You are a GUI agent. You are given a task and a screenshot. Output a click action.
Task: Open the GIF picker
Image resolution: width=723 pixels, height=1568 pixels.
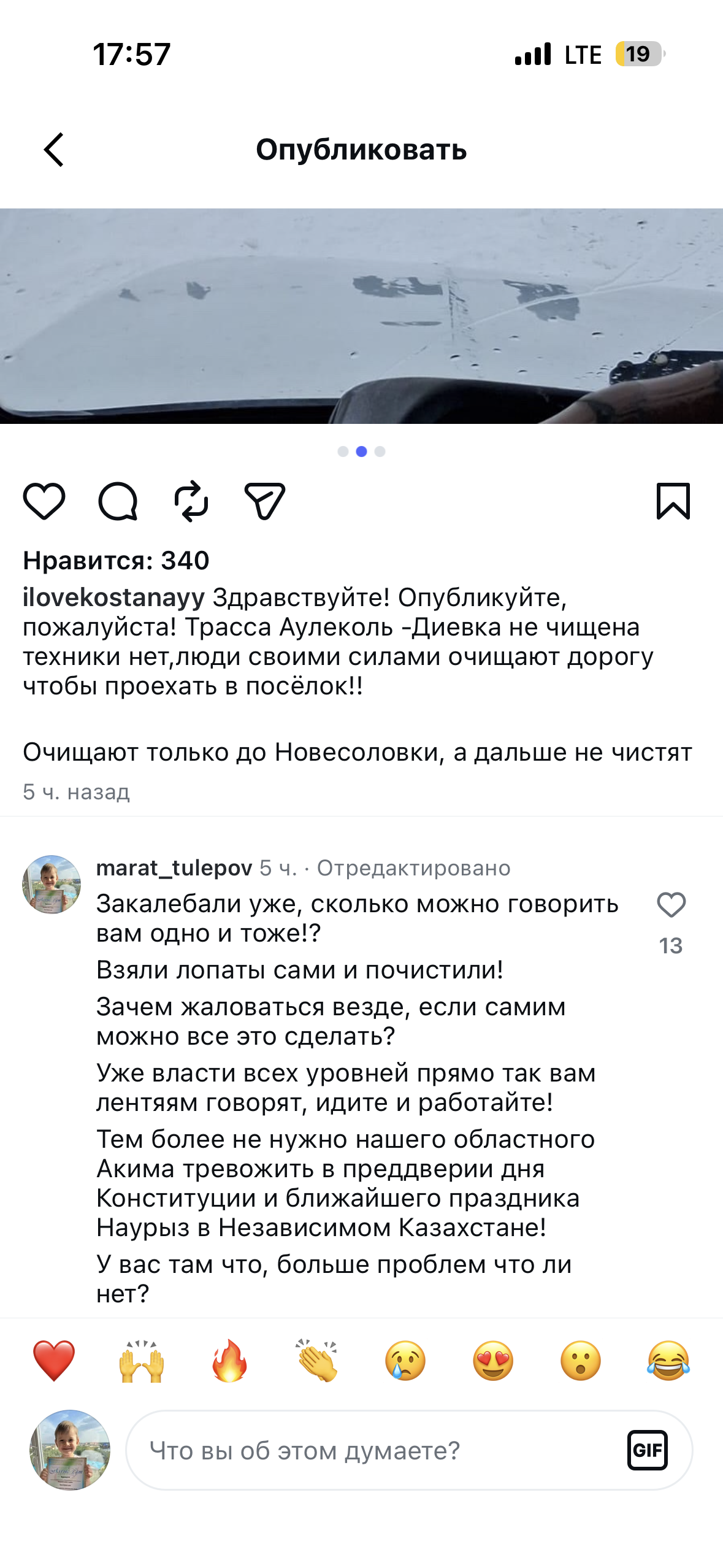(647, 1450)
